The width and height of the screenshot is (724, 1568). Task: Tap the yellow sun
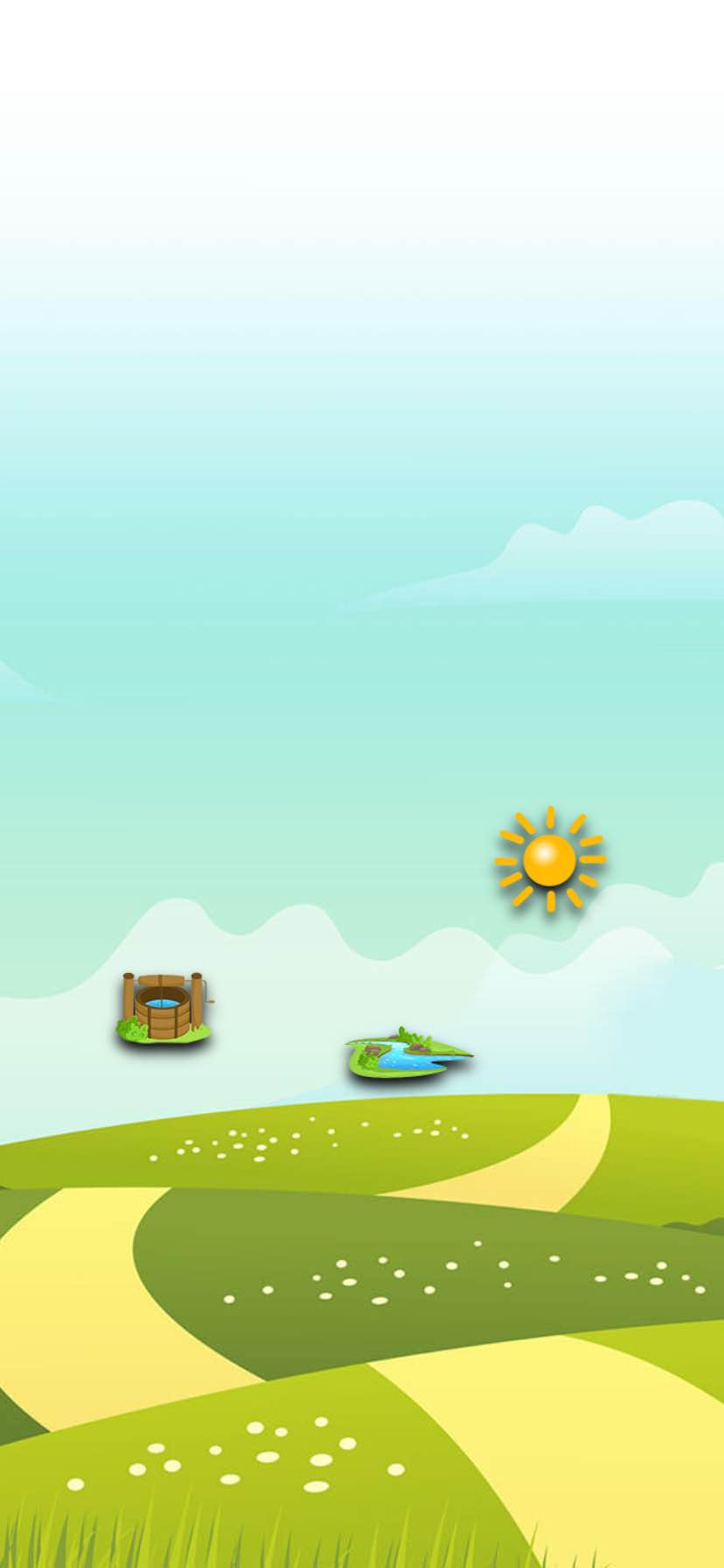pyautogui.click(x=550, y=859)
